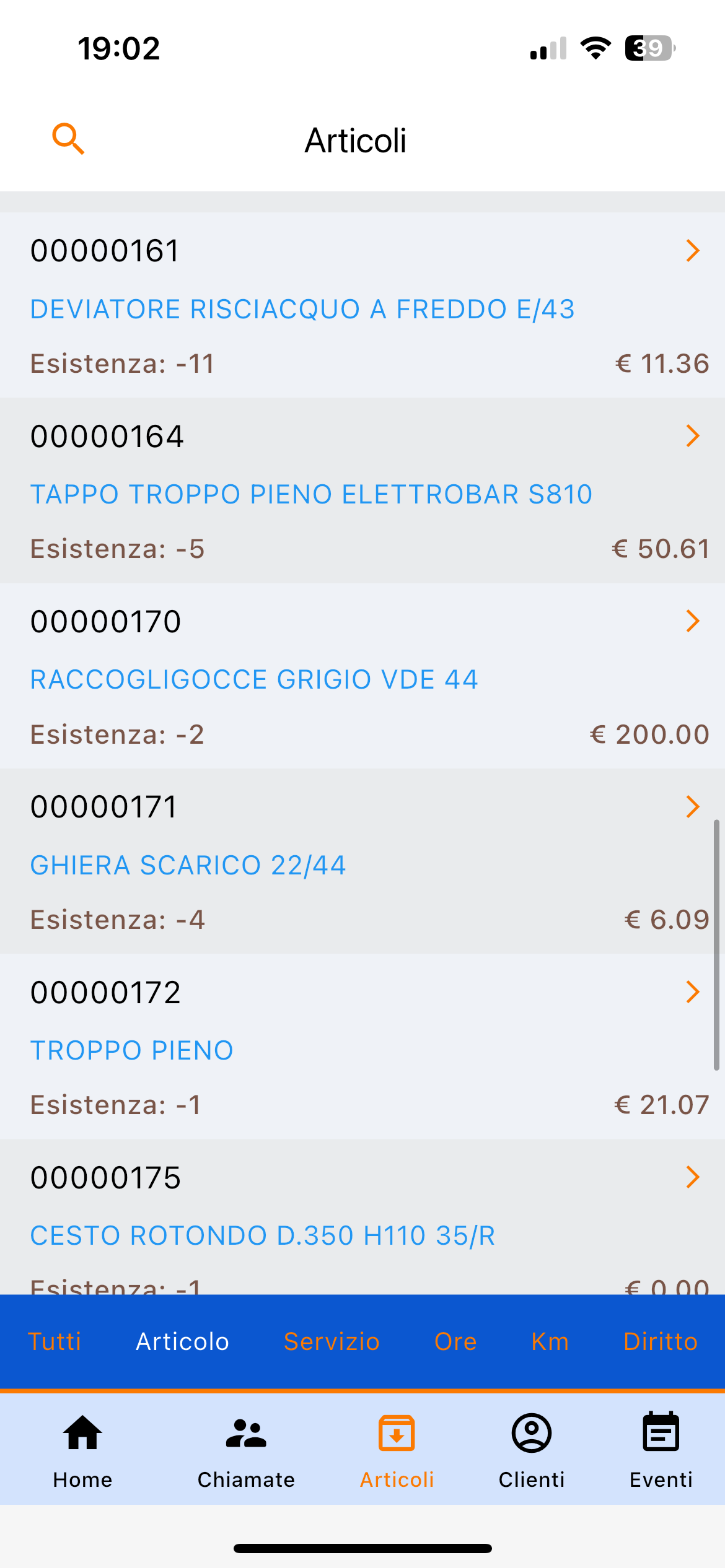725x1568 pixels.
Task: View RACCOGLIGOCCE GRIGIO VDE 44 details
Action: (x=362, y=676)
